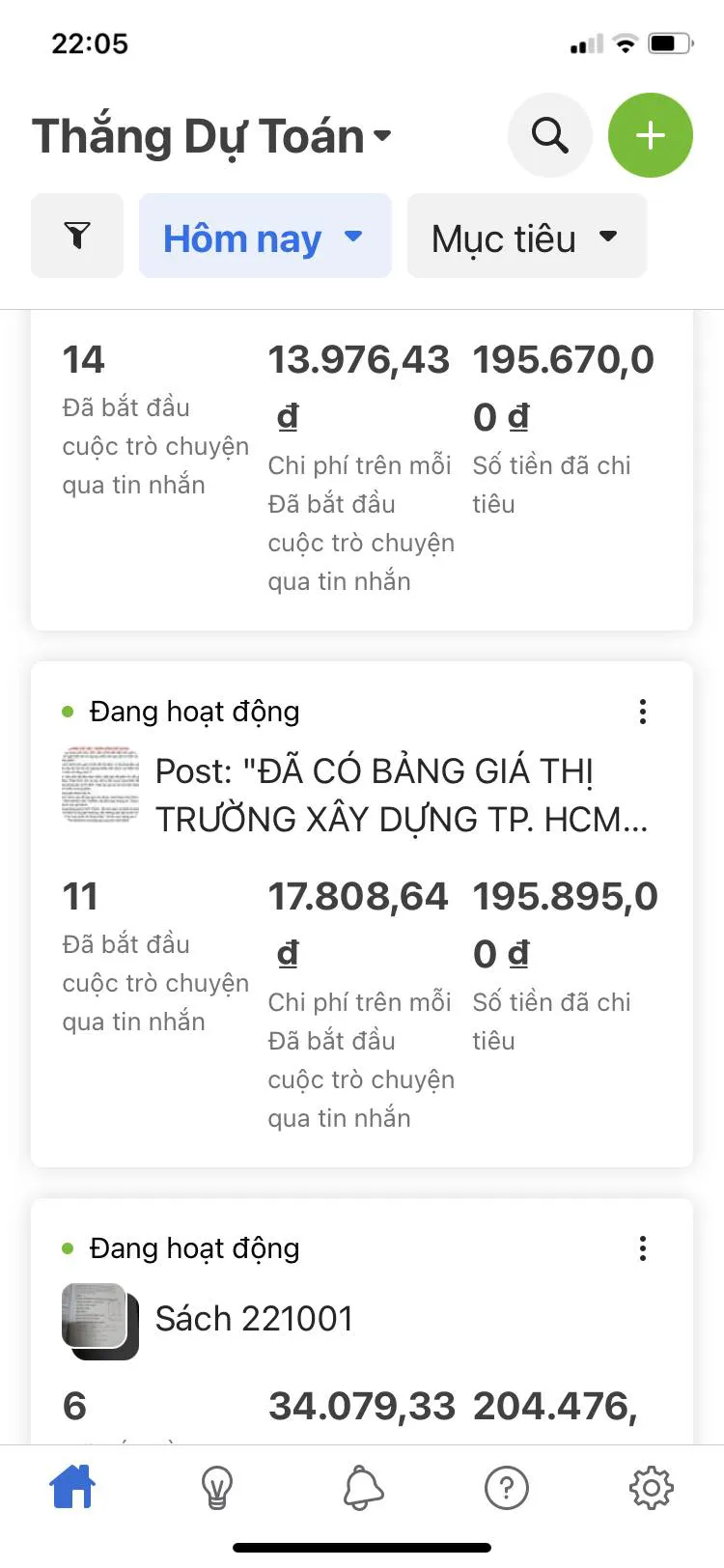Viewport: 724px width, 1568px height.
Task: Create a new ad with the plus button
Action: pyautogui.click(x=650, y=135)
